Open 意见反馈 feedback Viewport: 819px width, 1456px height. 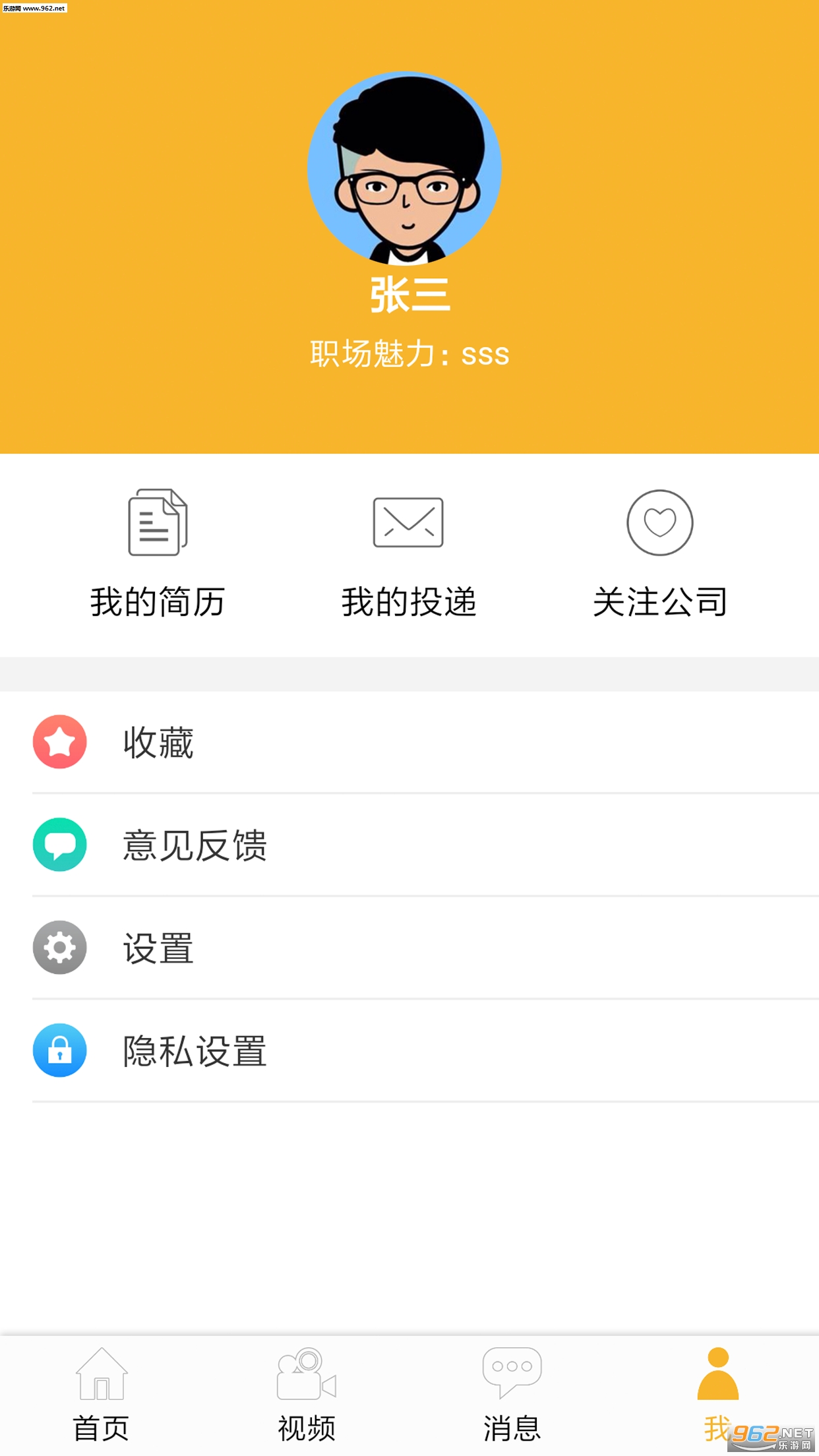point(409,845)
